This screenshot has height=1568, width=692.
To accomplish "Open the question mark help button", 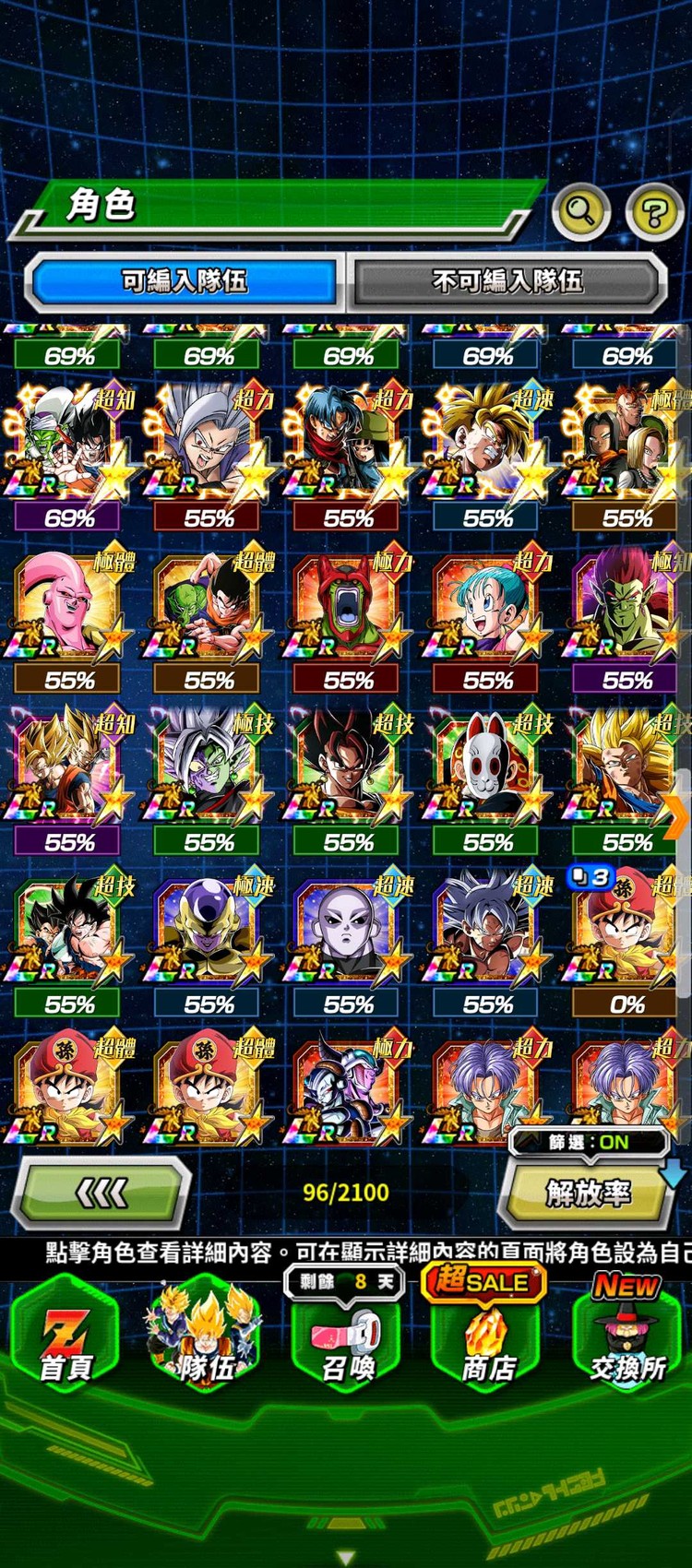I will click(653, 213).
